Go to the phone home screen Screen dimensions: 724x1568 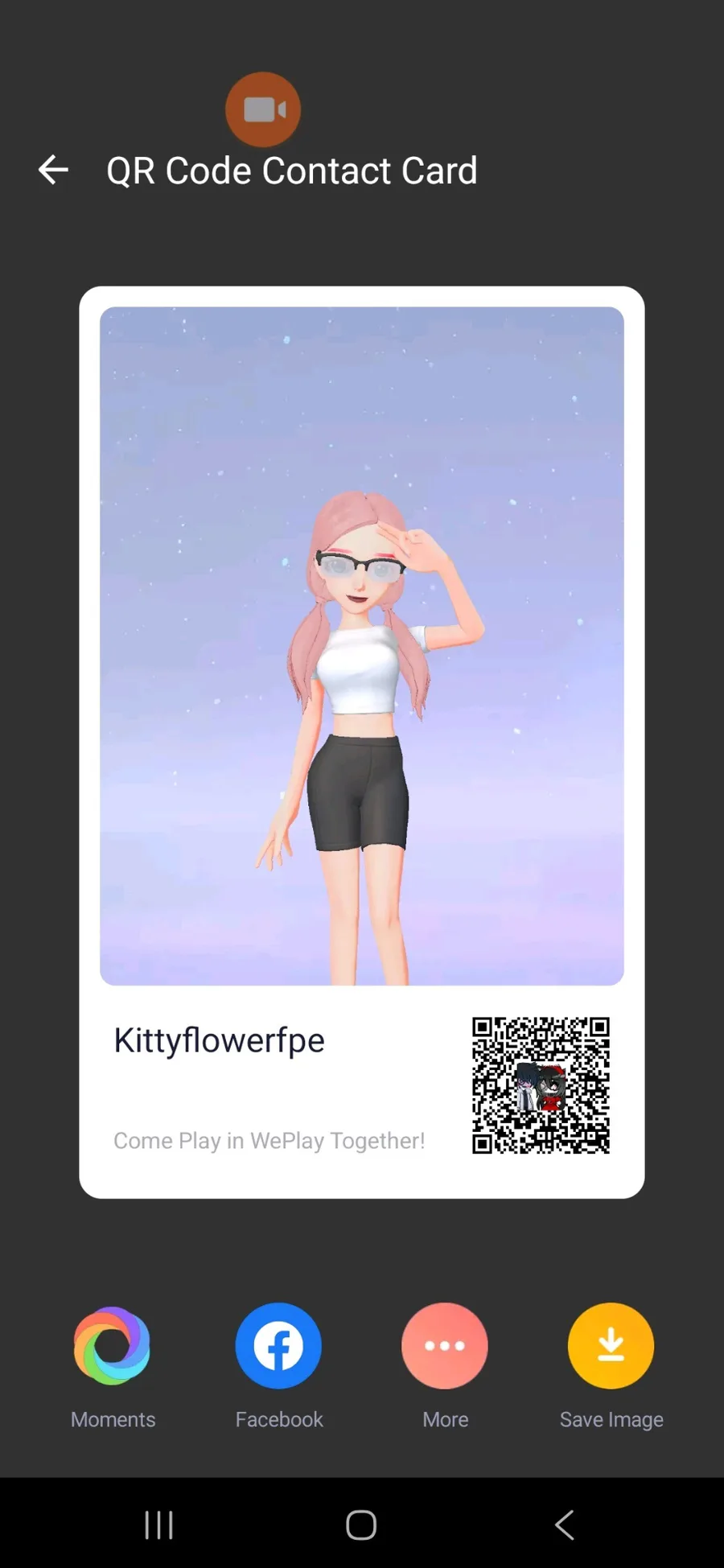pyautogui.click(x=361, y=1525)
